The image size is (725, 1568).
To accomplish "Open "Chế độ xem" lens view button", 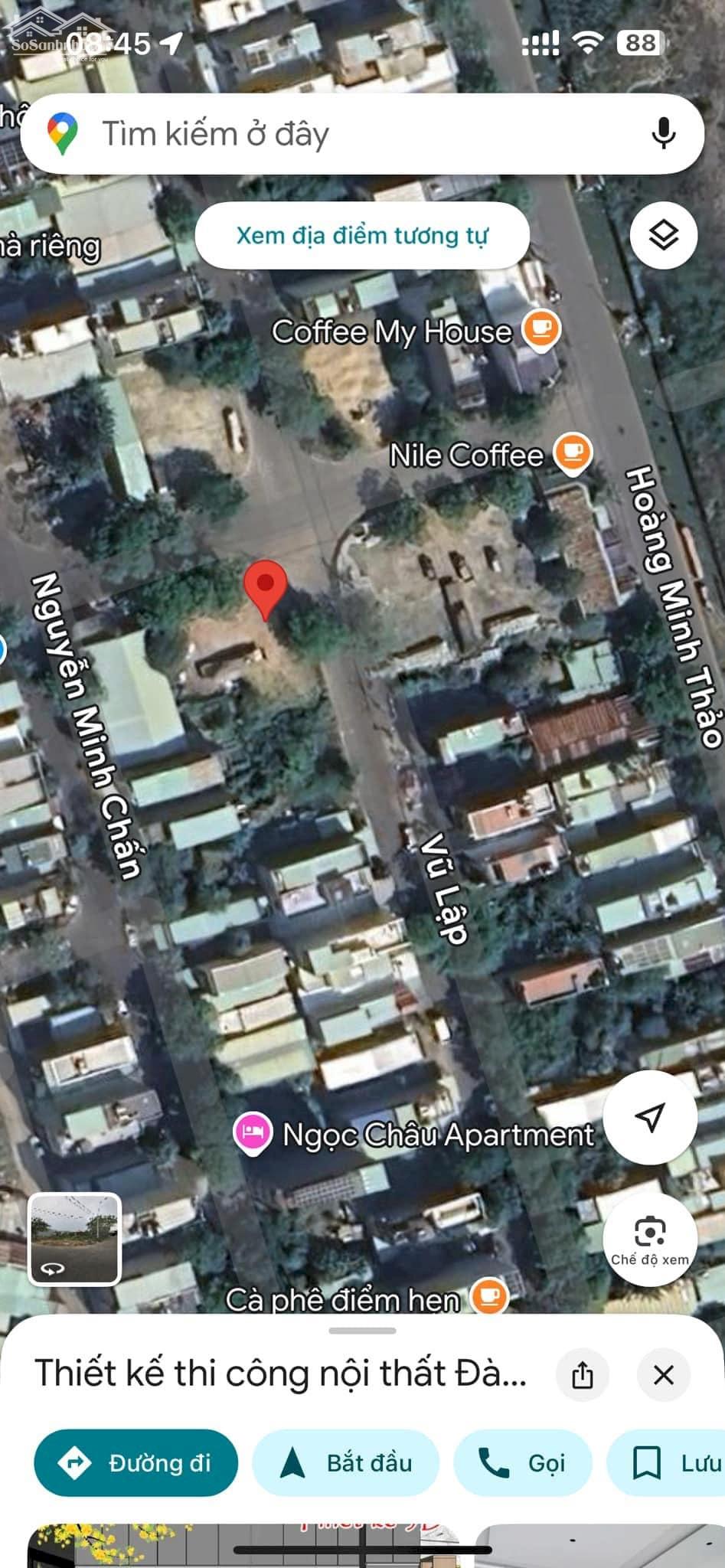I will [x=650, y=1240].
